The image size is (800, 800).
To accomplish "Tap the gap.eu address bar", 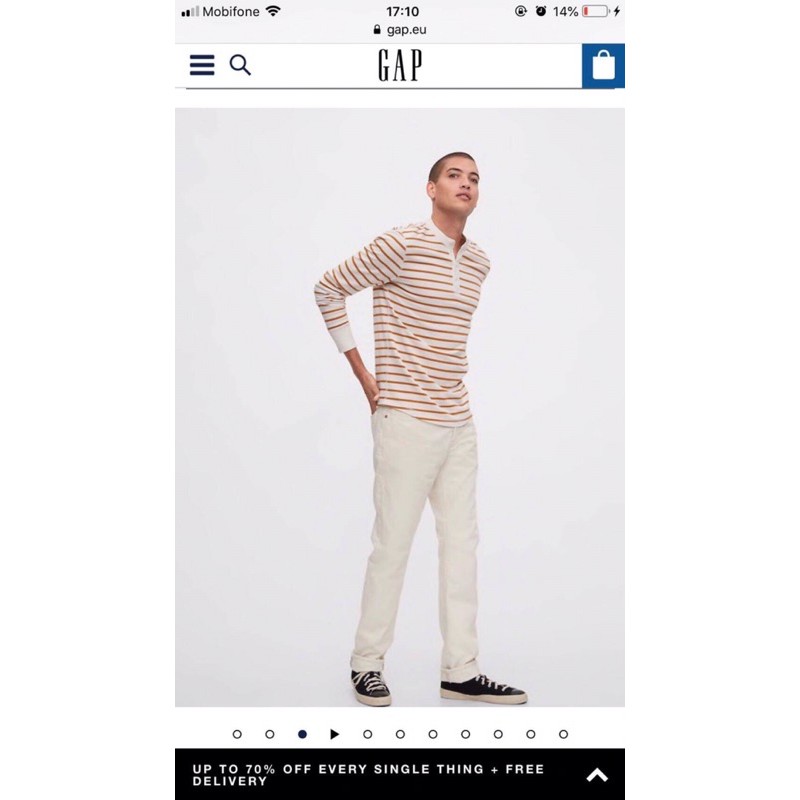I will [400, 30].
